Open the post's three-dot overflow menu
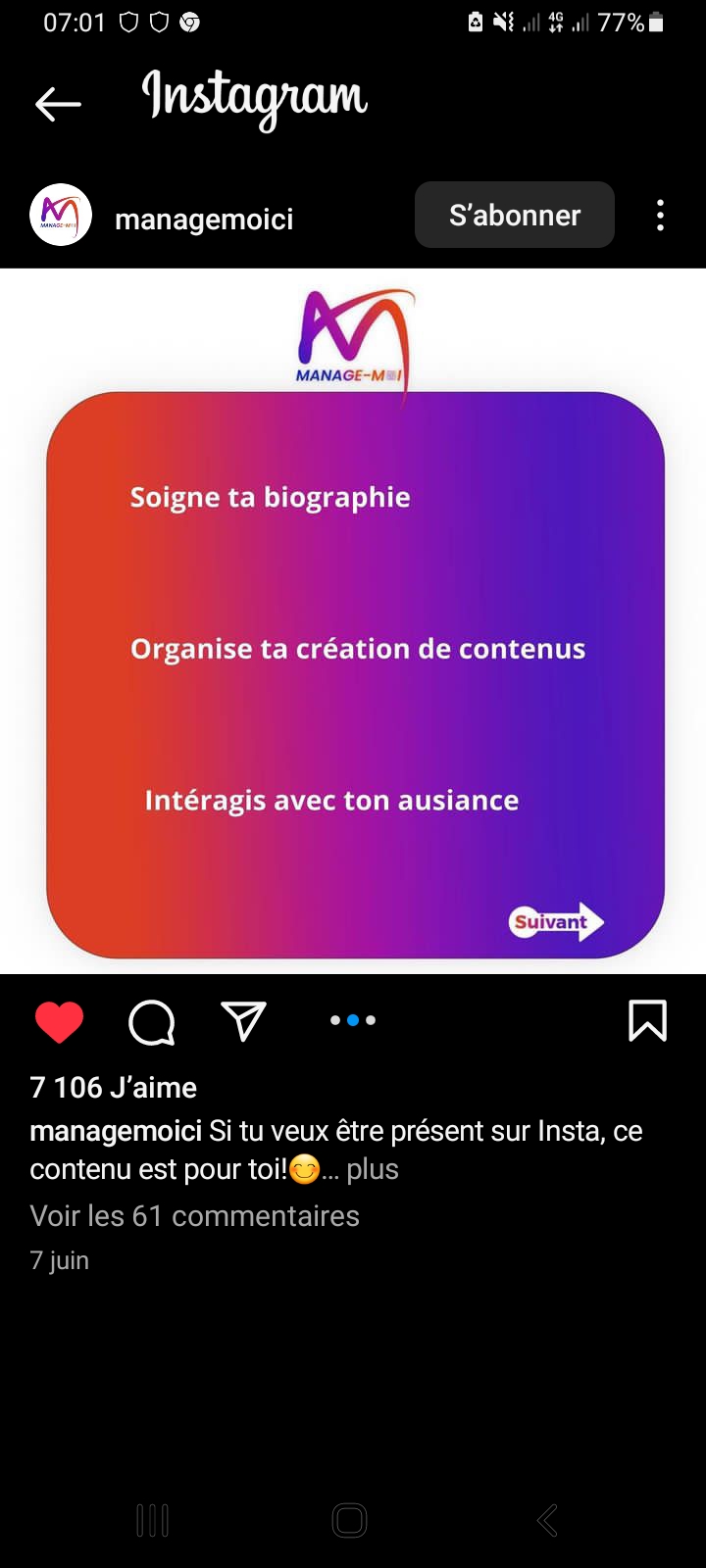Image resolution: width=706 pixels, height=1568 pixels. pyautogui.click(x=660, y=215)
